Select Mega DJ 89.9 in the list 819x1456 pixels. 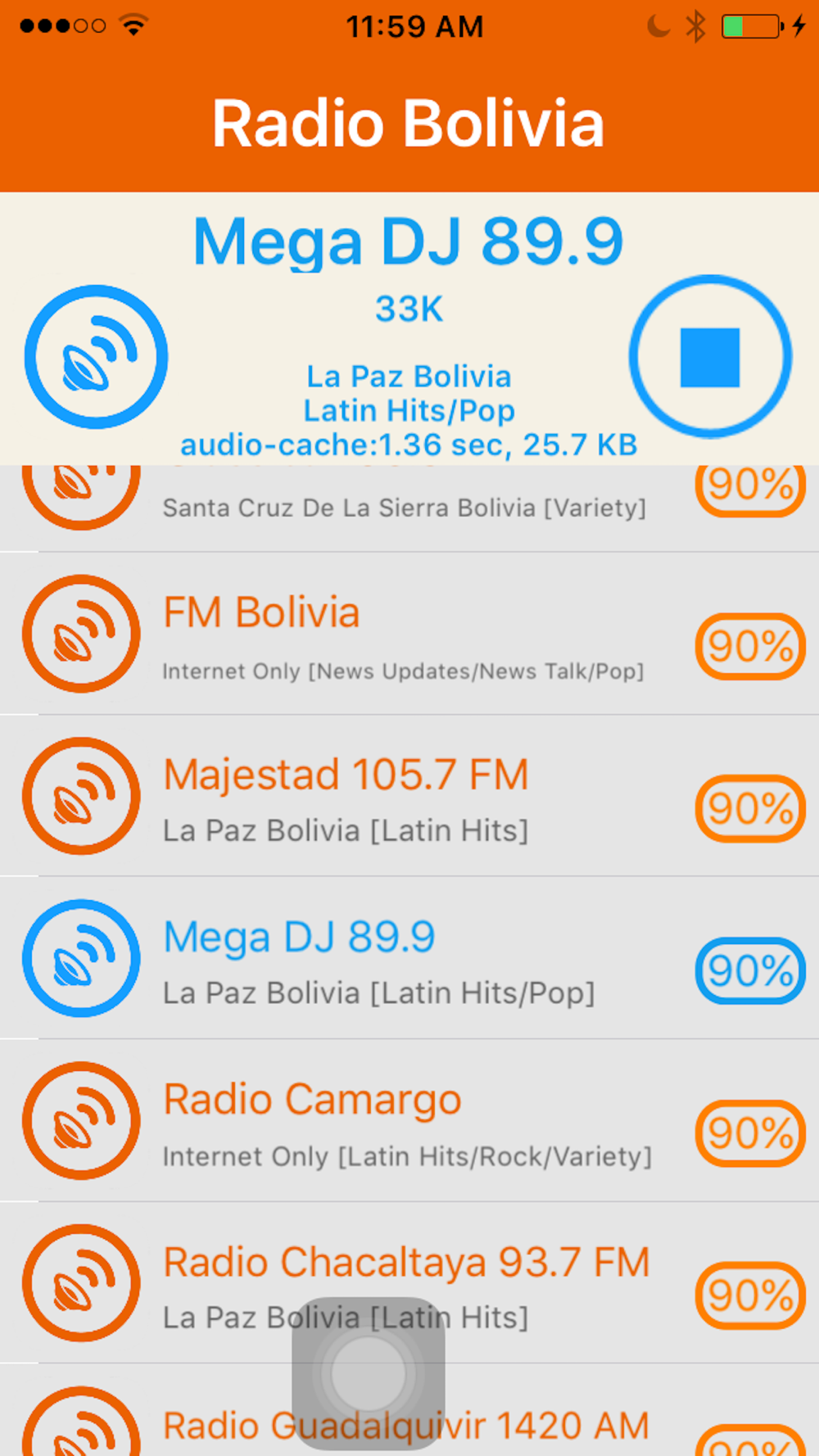(409, 958)
